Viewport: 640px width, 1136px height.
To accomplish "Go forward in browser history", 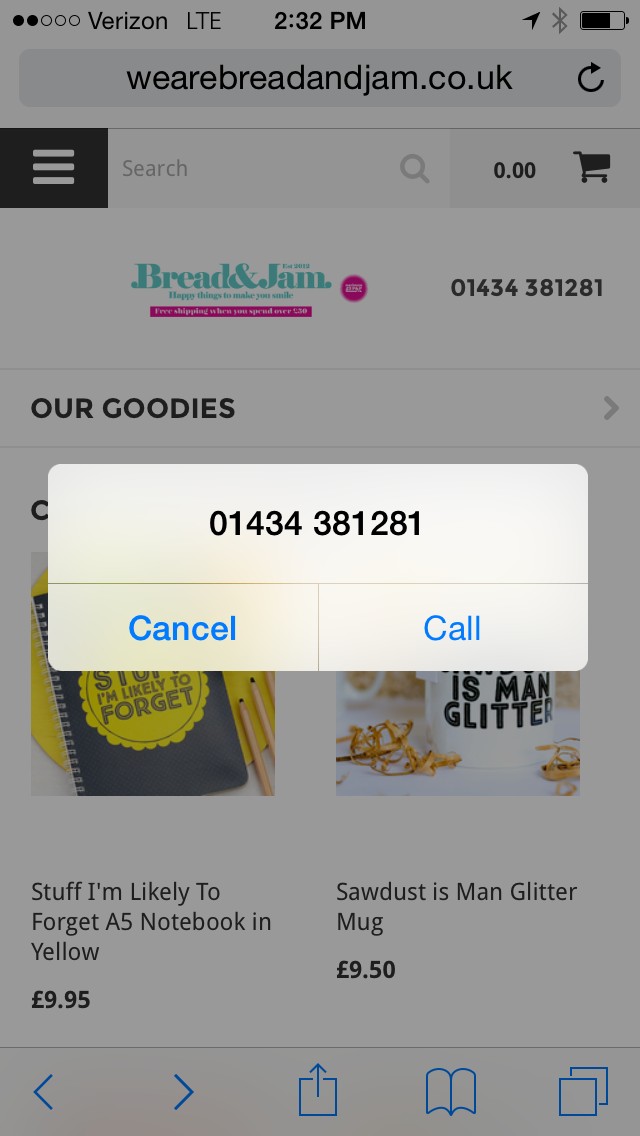I will click(182, 1091).
